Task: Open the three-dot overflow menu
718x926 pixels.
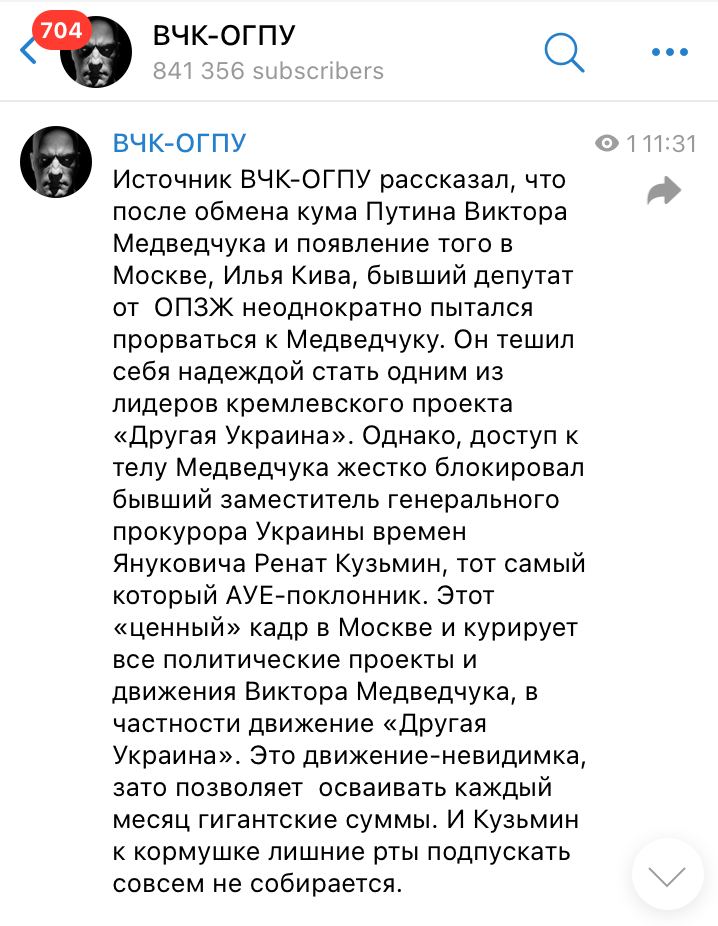Action: [669, 52]
